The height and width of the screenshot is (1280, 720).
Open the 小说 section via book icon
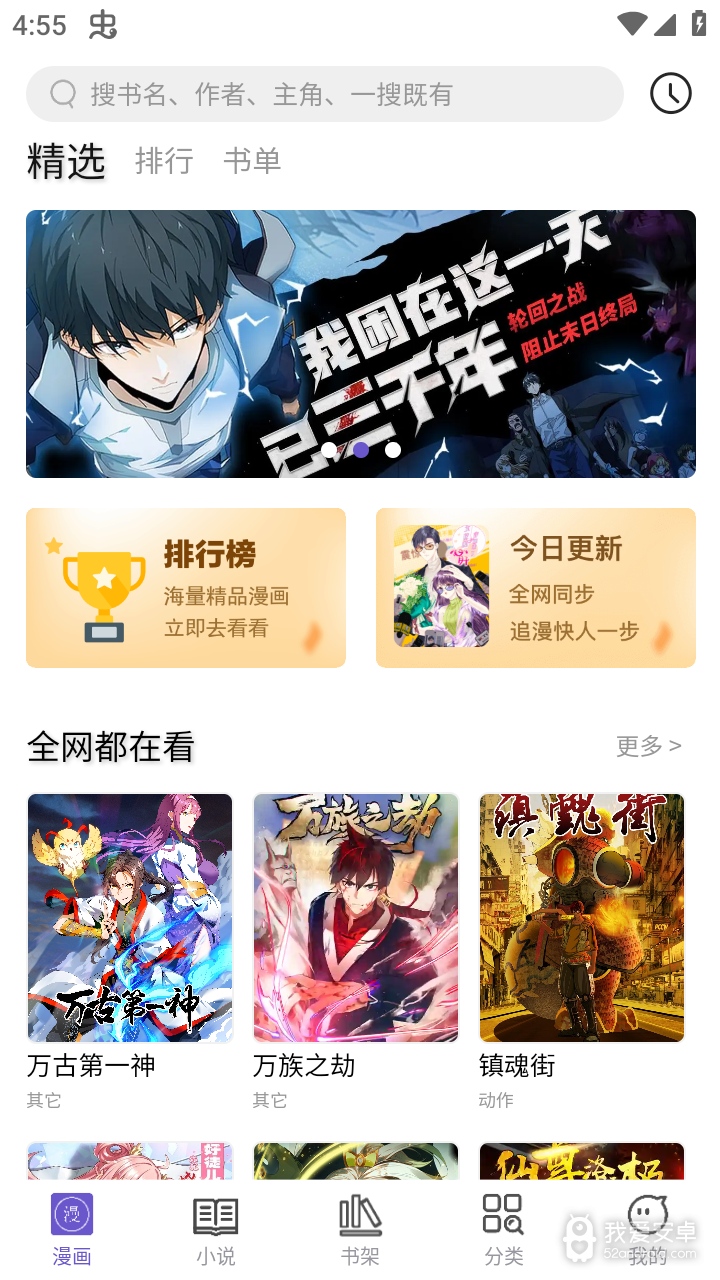(215, 1215)
